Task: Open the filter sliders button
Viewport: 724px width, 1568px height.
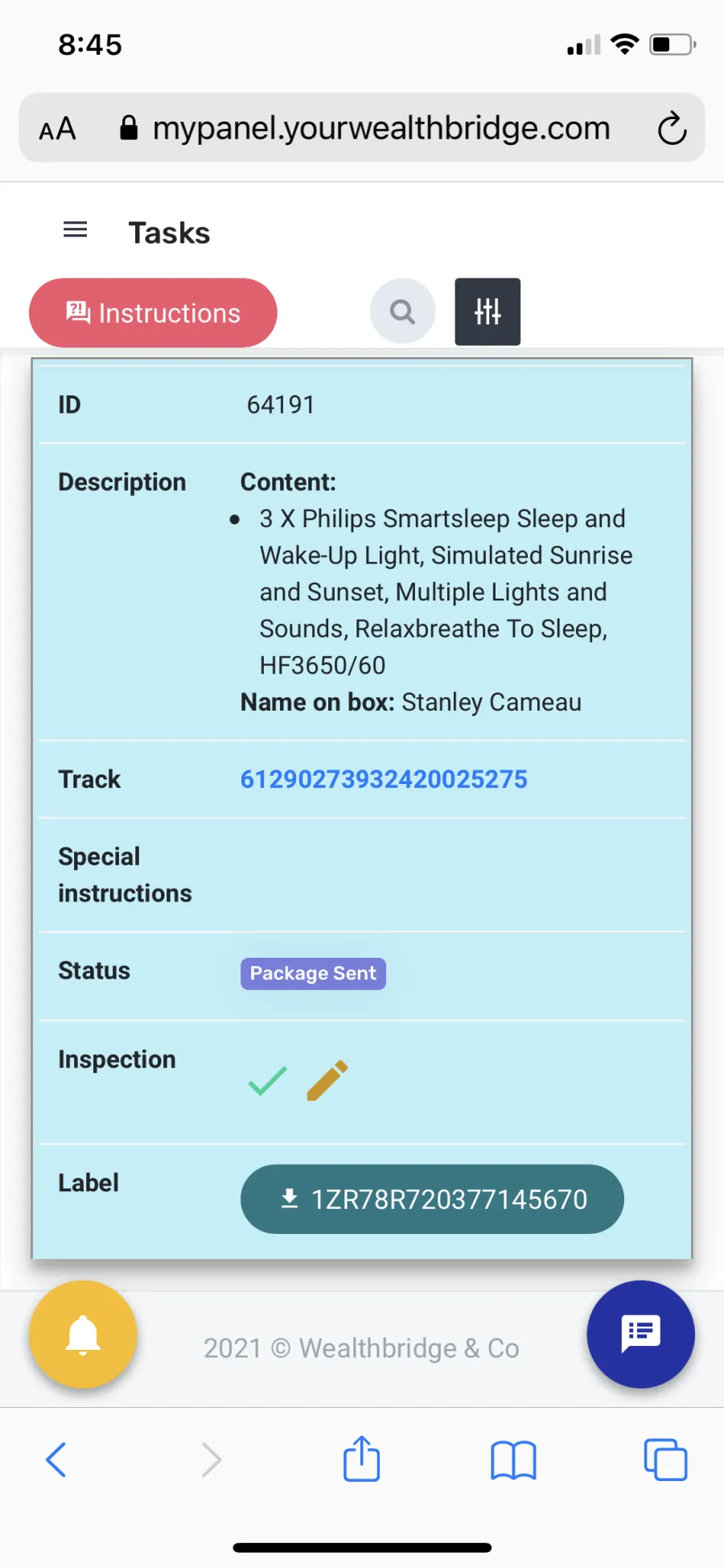Action: click(x=487, y=312)
